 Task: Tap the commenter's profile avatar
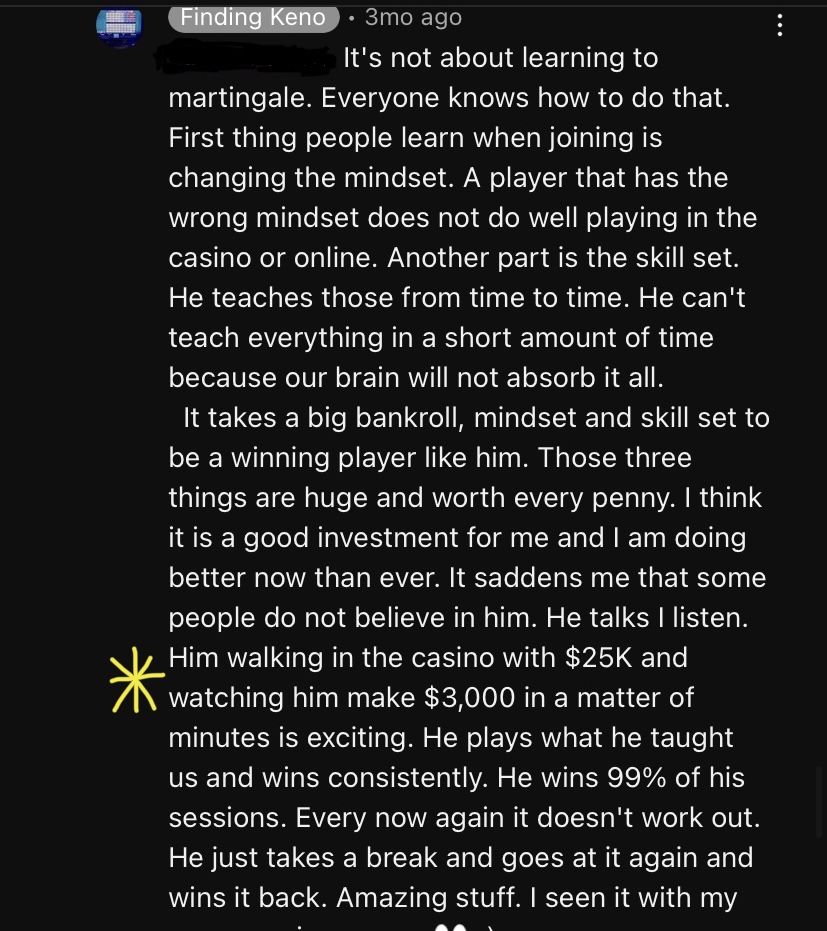(x=120, y=24)
